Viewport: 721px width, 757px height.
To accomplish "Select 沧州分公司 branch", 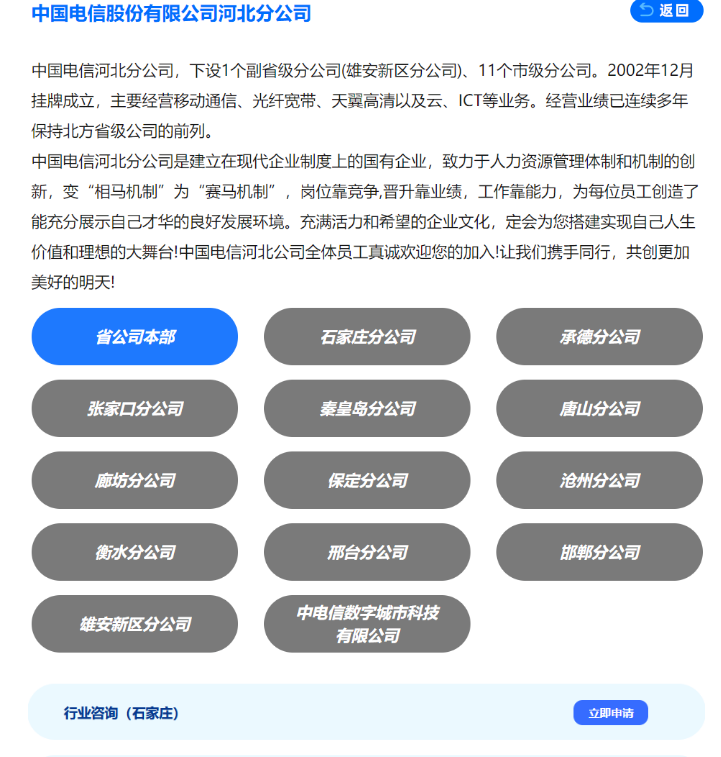I will (599, 481).
